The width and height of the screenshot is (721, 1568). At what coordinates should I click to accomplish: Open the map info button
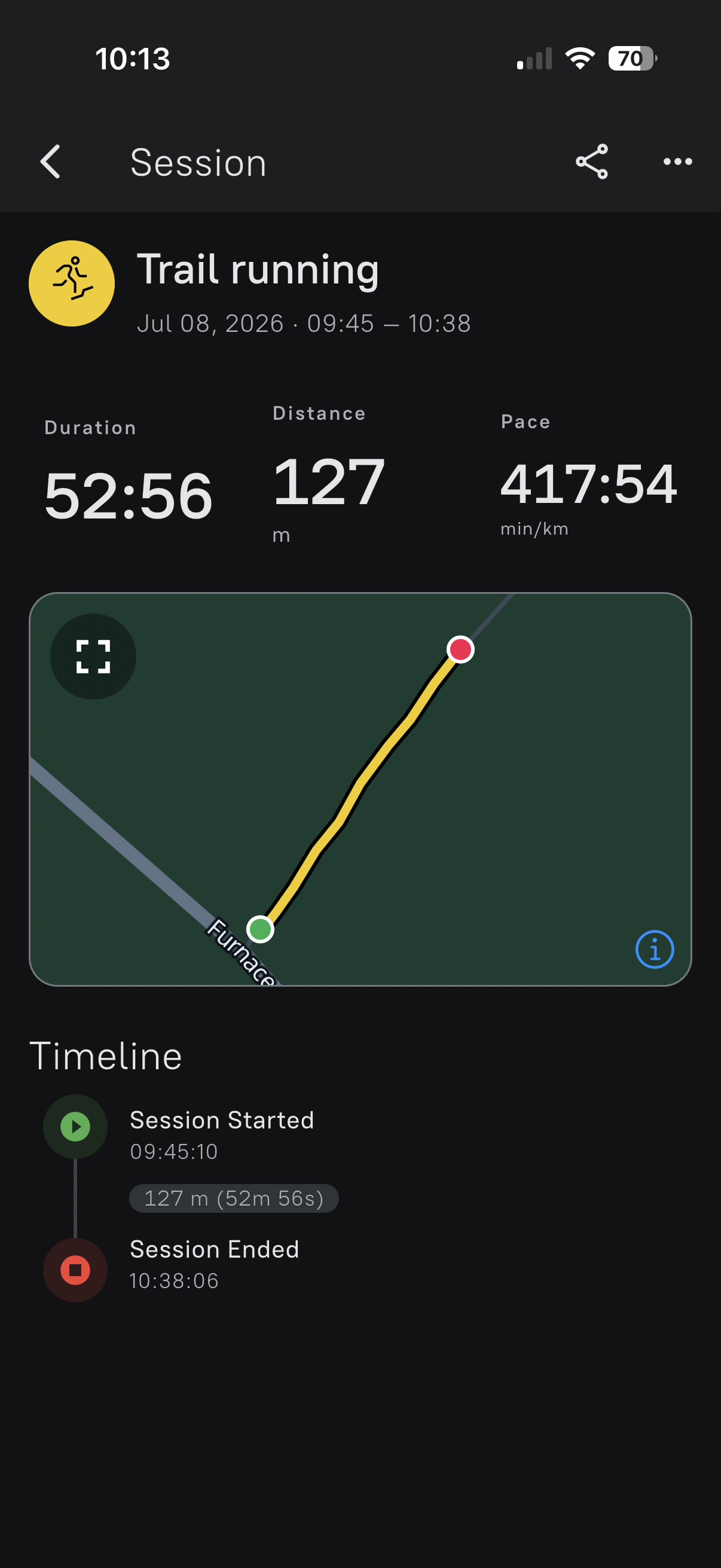click(655, 950)
